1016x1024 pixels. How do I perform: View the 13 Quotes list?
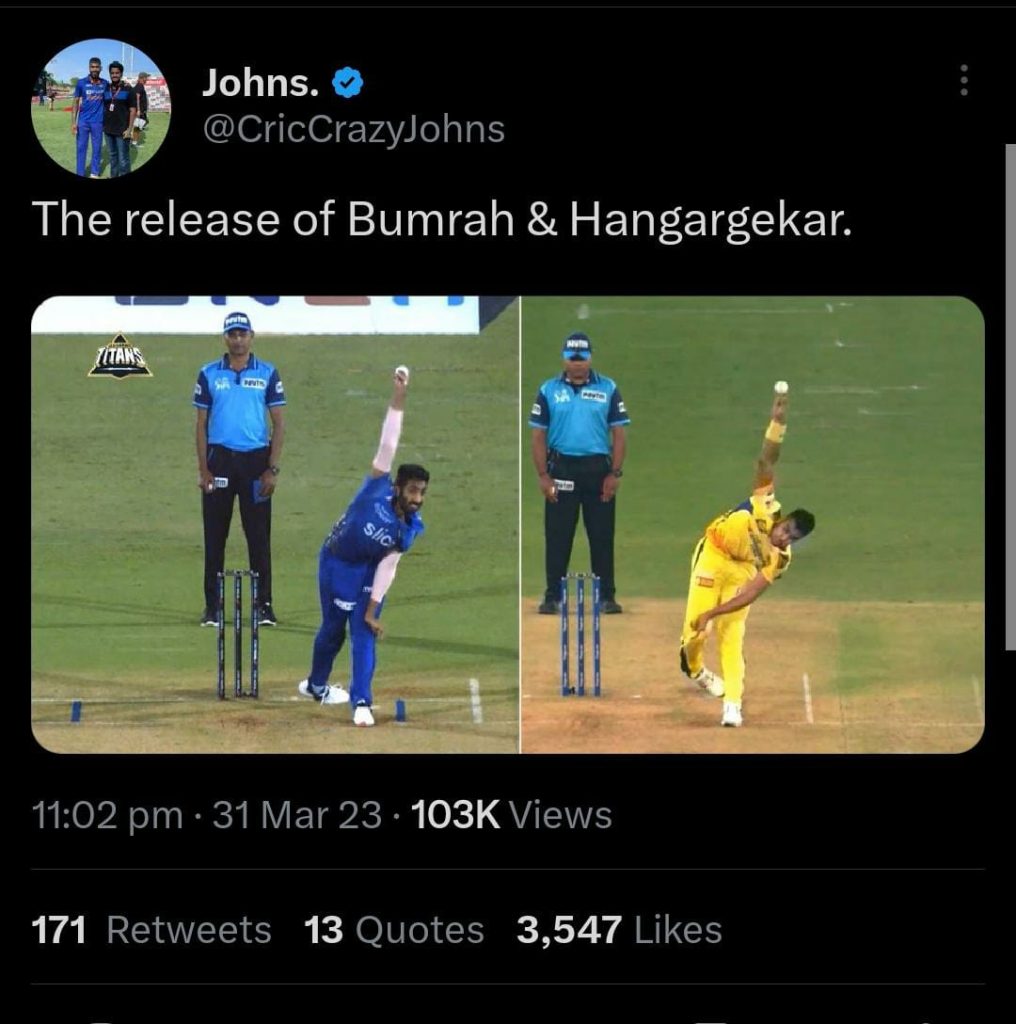coord(394,930)
